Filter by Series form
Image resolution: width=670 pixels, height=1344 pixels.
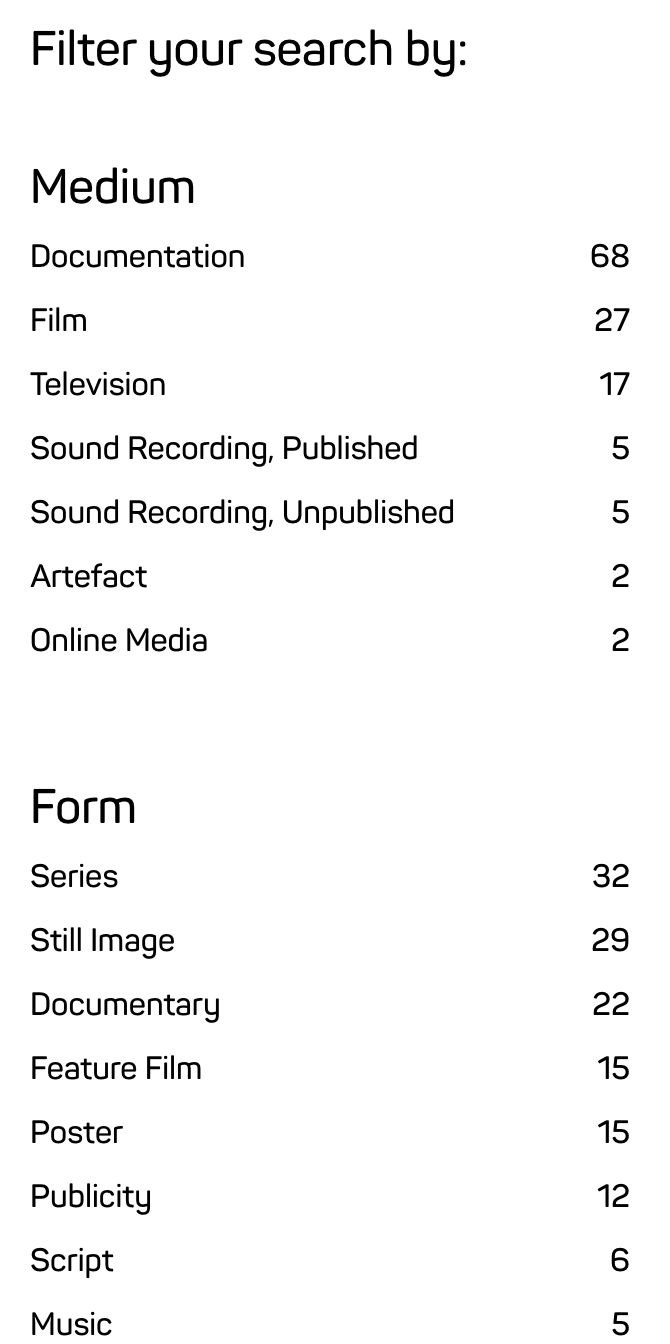tap(74, 876)
